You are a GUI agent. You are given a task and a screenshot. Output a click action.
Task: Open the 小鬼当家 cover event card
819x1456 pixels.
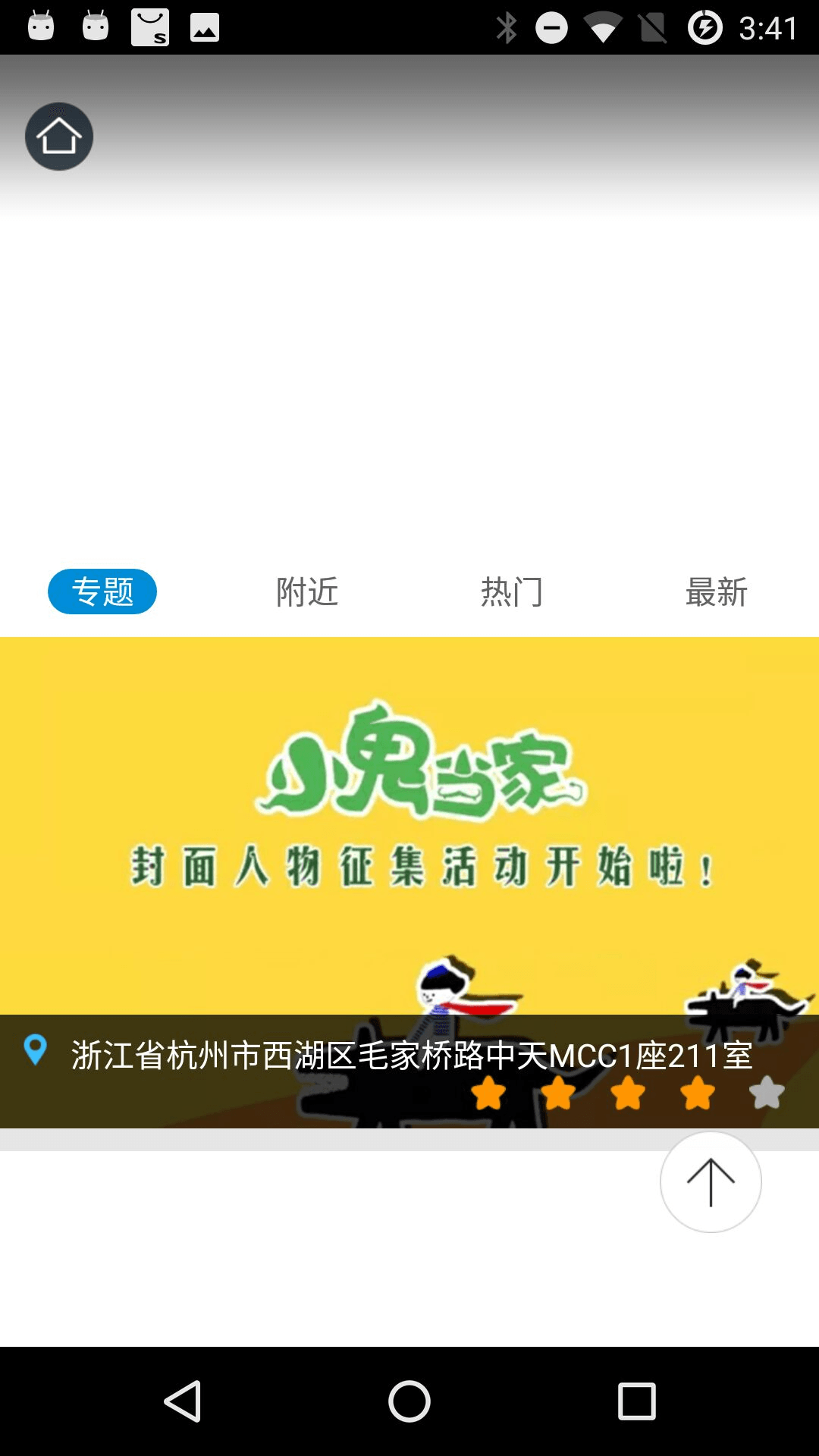pyautogui.click(x=409, y=882)
